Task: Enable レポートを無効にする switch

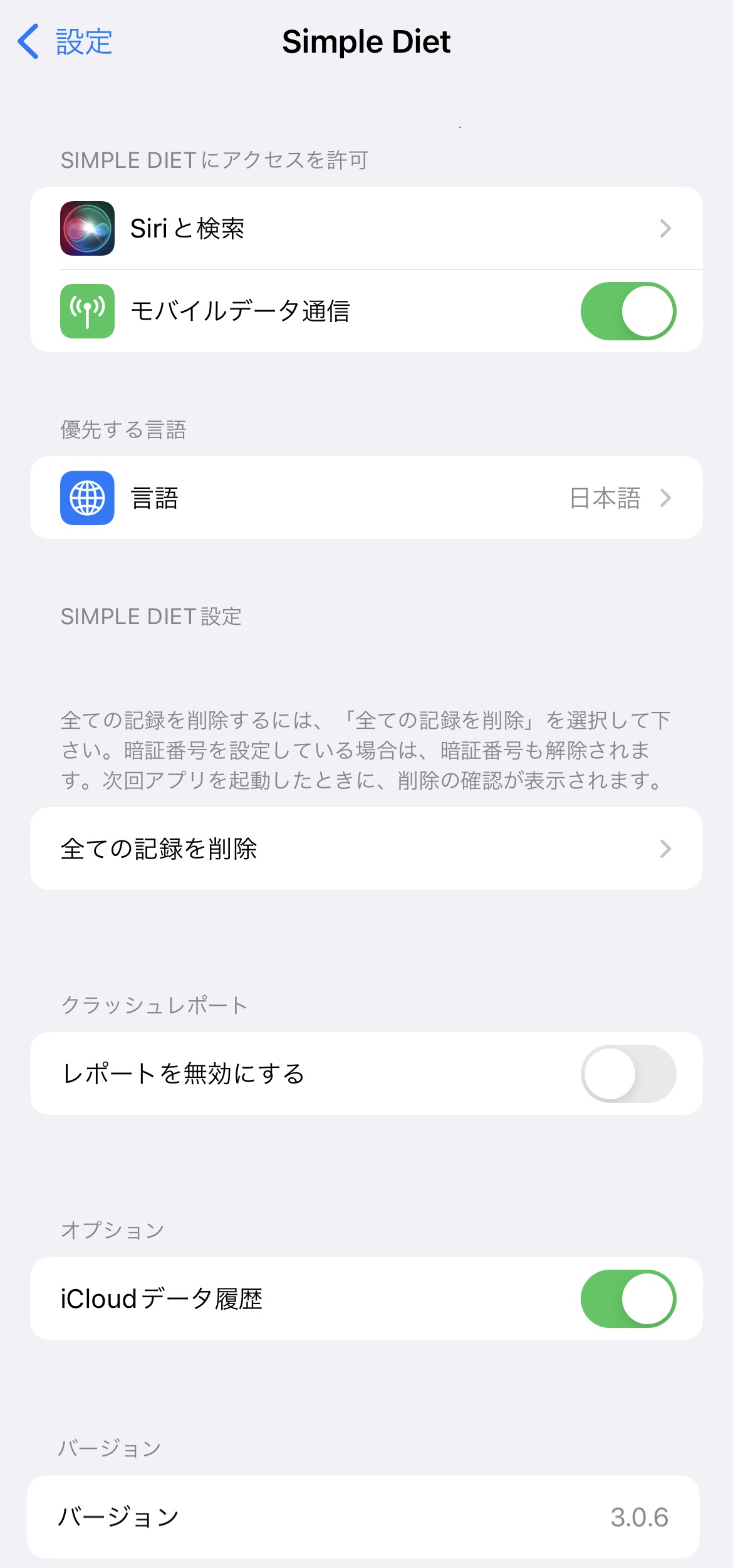Action: [x=628, y=1074]
